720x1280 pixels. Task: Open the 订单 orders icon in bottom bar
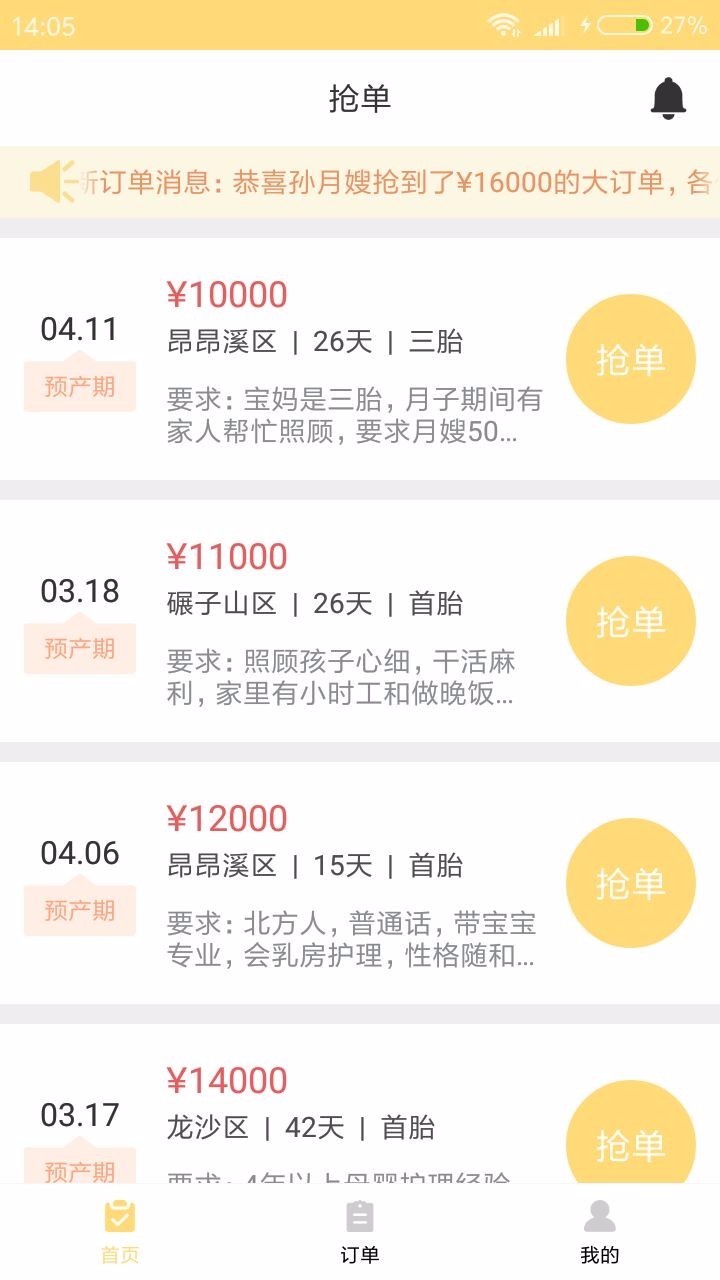(x=360, y=1216)
